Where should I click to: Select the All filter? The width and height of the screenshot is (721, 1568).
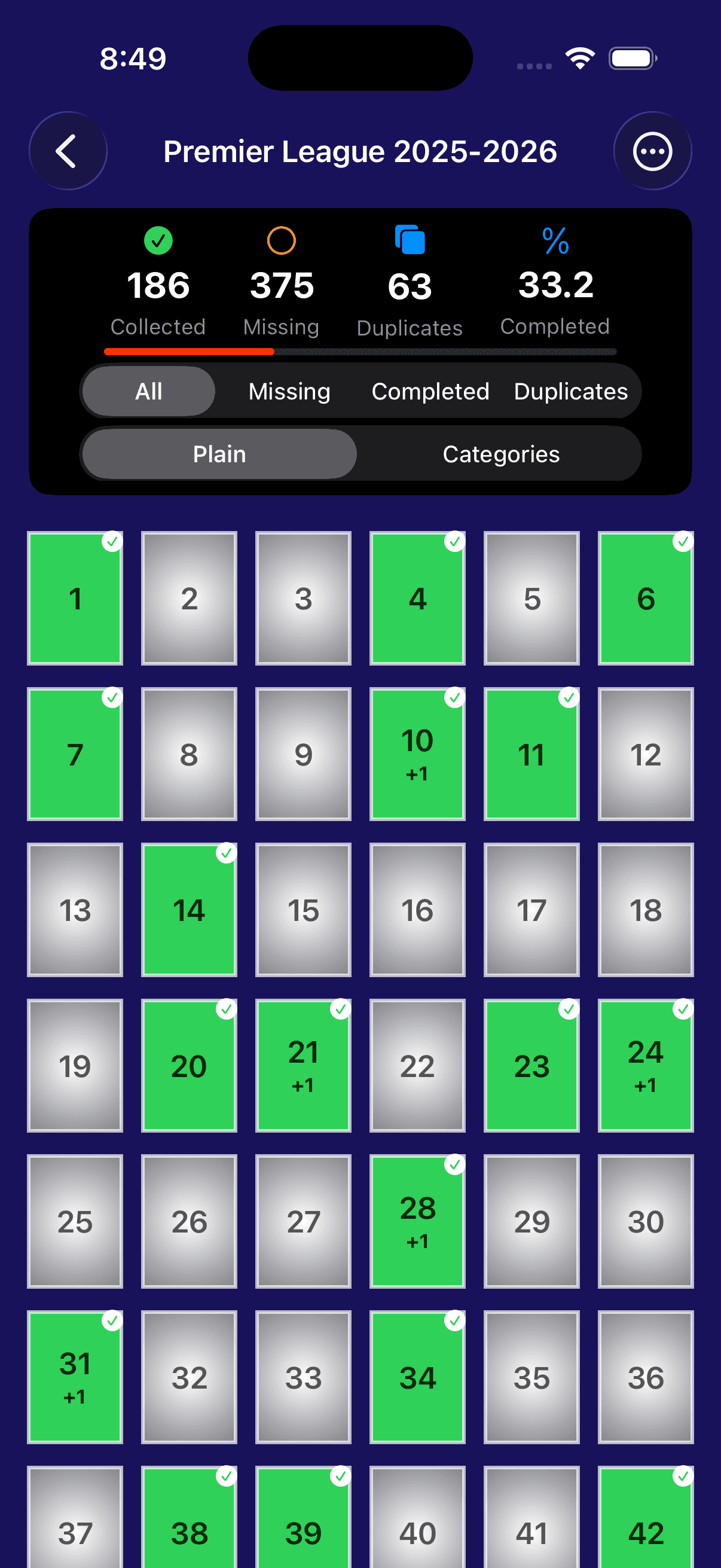(x=148, y=391)
